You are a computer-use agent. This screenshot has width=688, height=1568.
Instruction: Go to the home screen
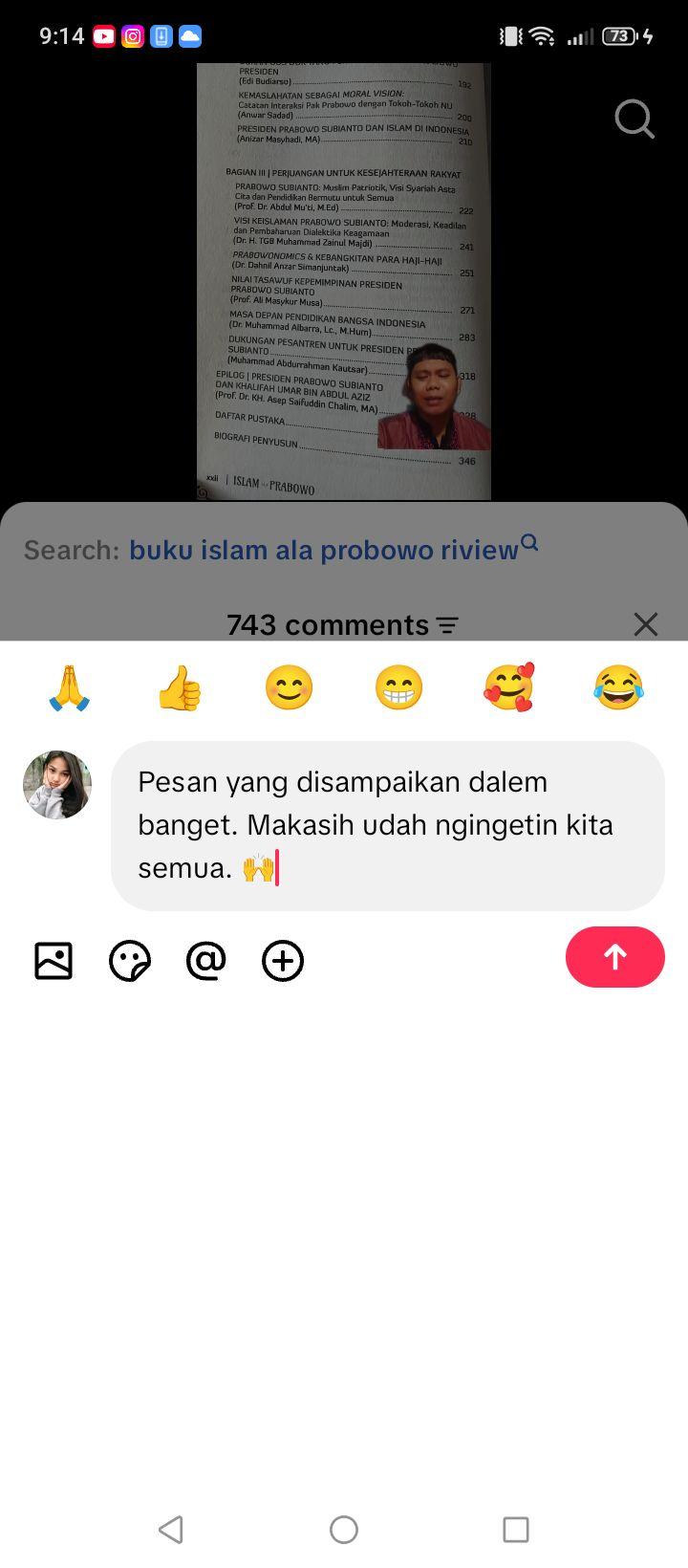click(x=344, y=1530)
